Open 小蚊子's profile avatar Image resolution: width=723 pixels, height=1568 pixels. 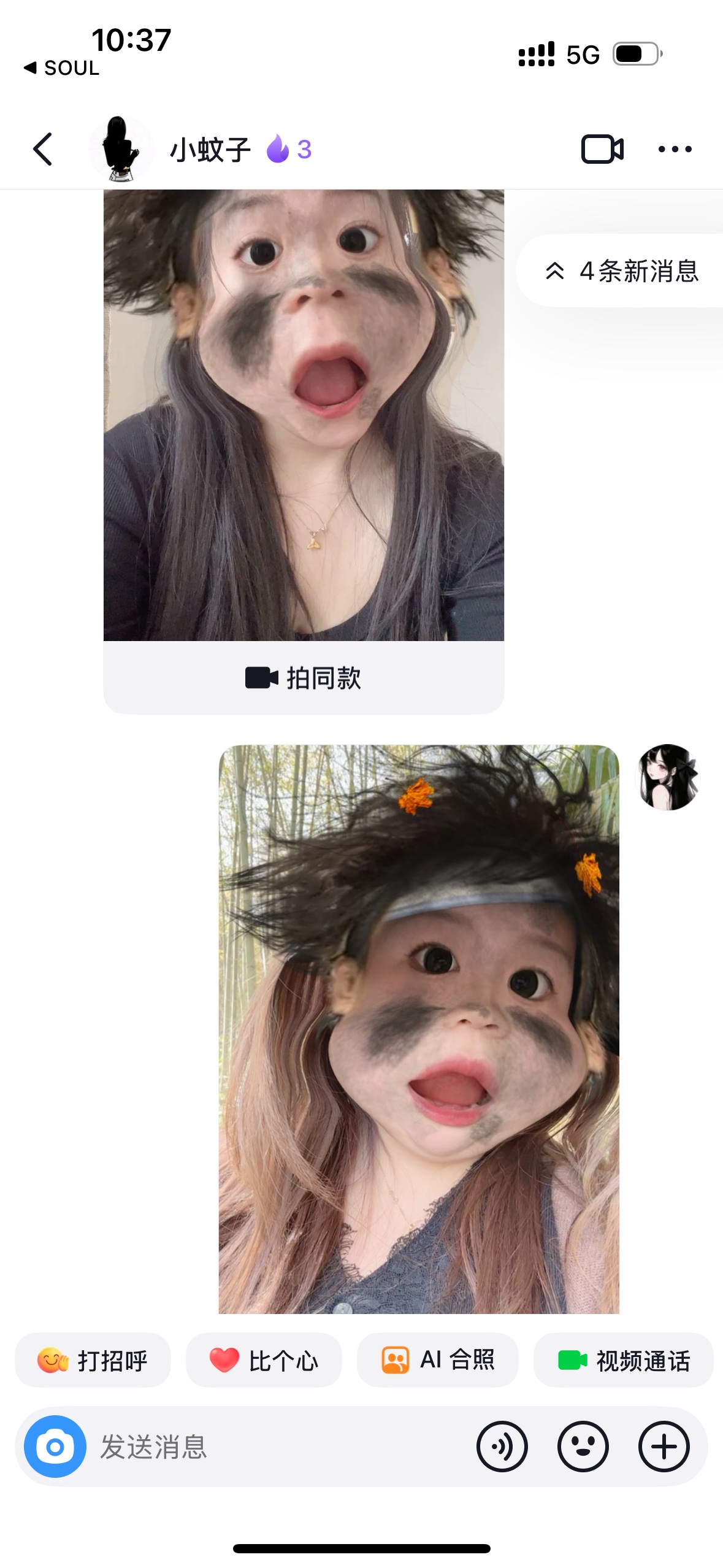coord(121,149)
